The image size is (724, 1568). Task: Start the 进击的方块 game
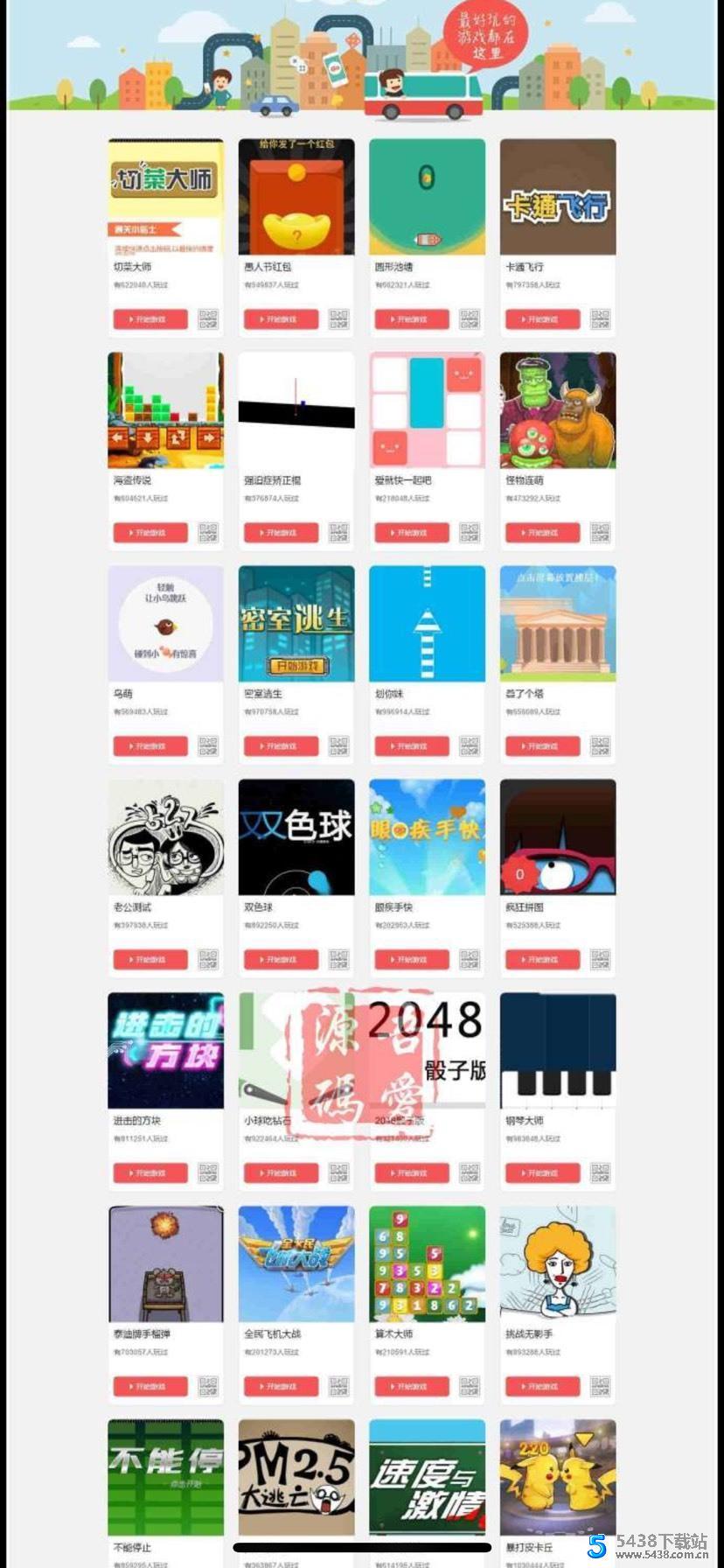point(150,1173)
